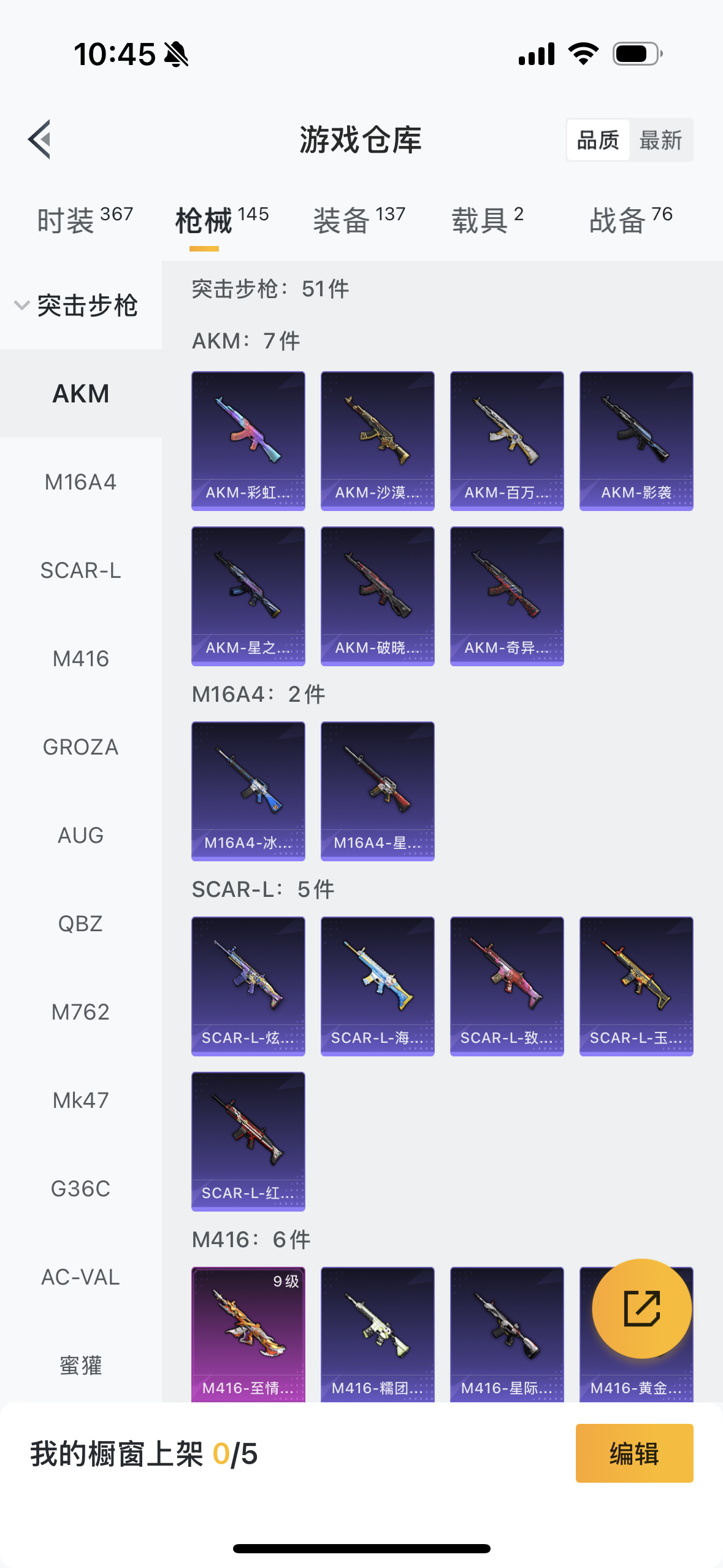Select AUG in the weapon list
The width and height of the screenshot is (723, 1568).
[x=80, y=836]
